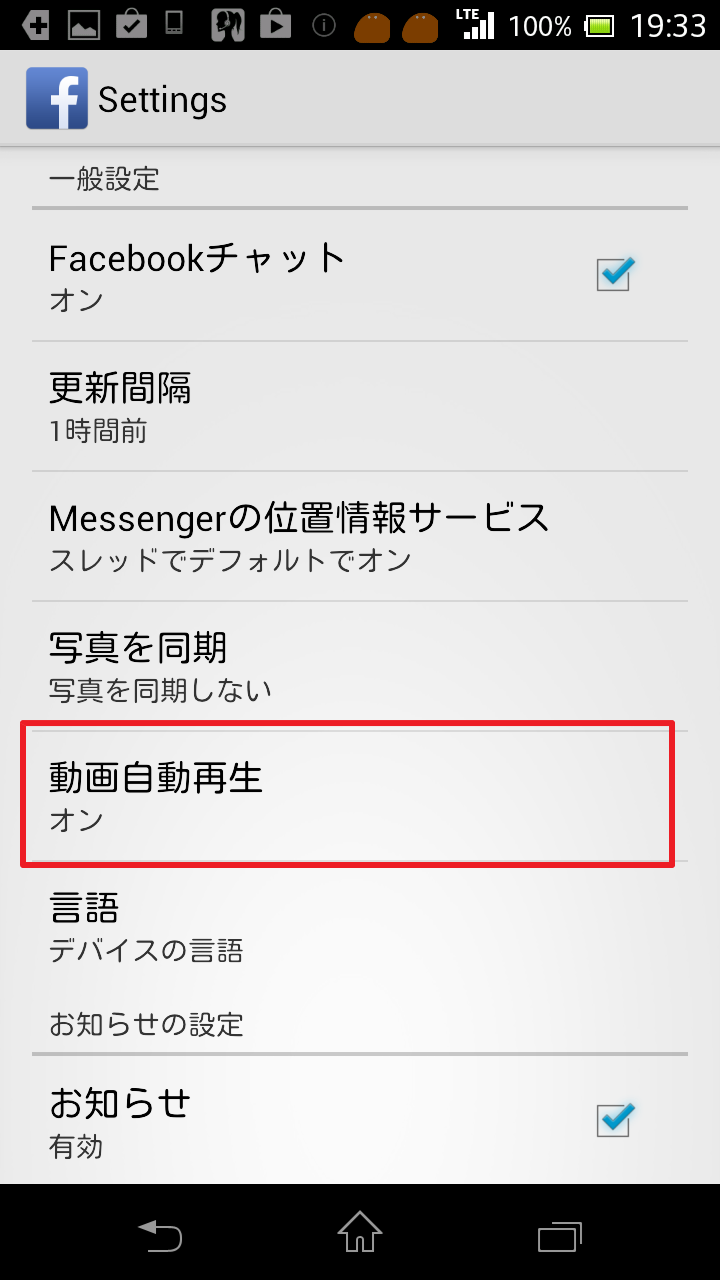Toggle the お知らせ checkbox
Viewport: 720px width, 1280px height.
point(613,1119)
